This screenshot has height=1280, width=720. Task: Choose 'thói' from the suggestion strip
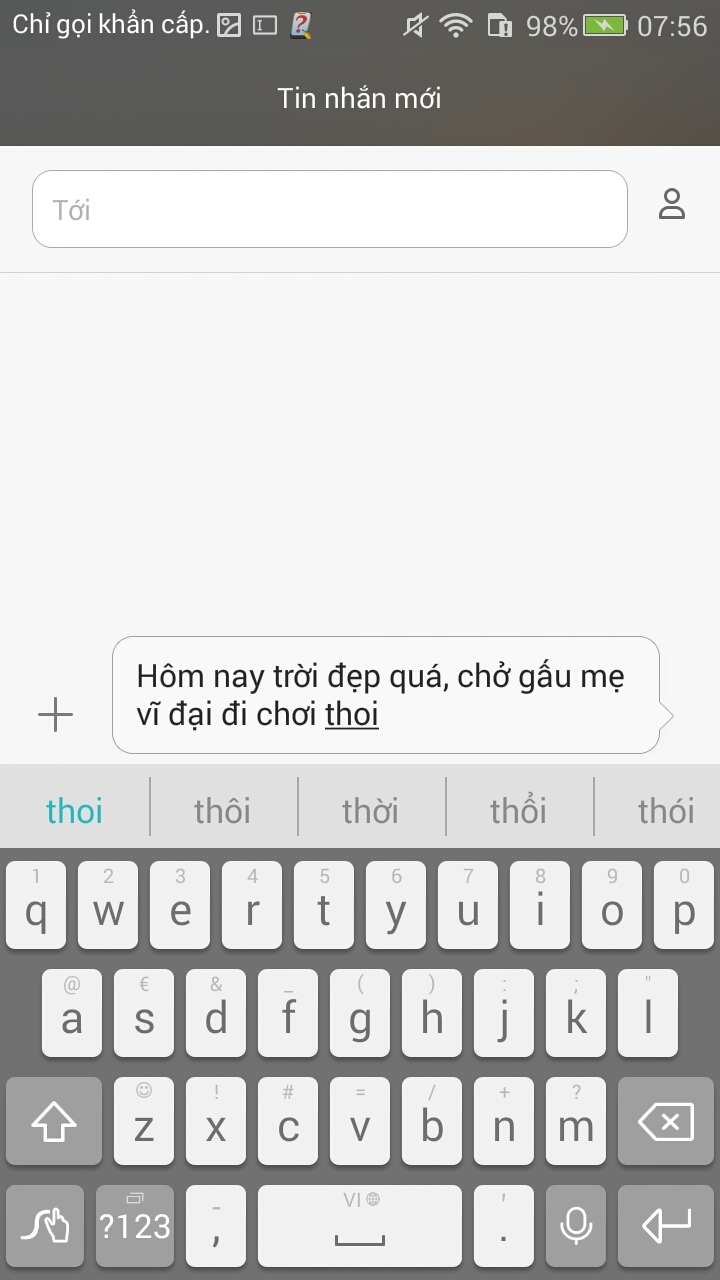point(666,810)
